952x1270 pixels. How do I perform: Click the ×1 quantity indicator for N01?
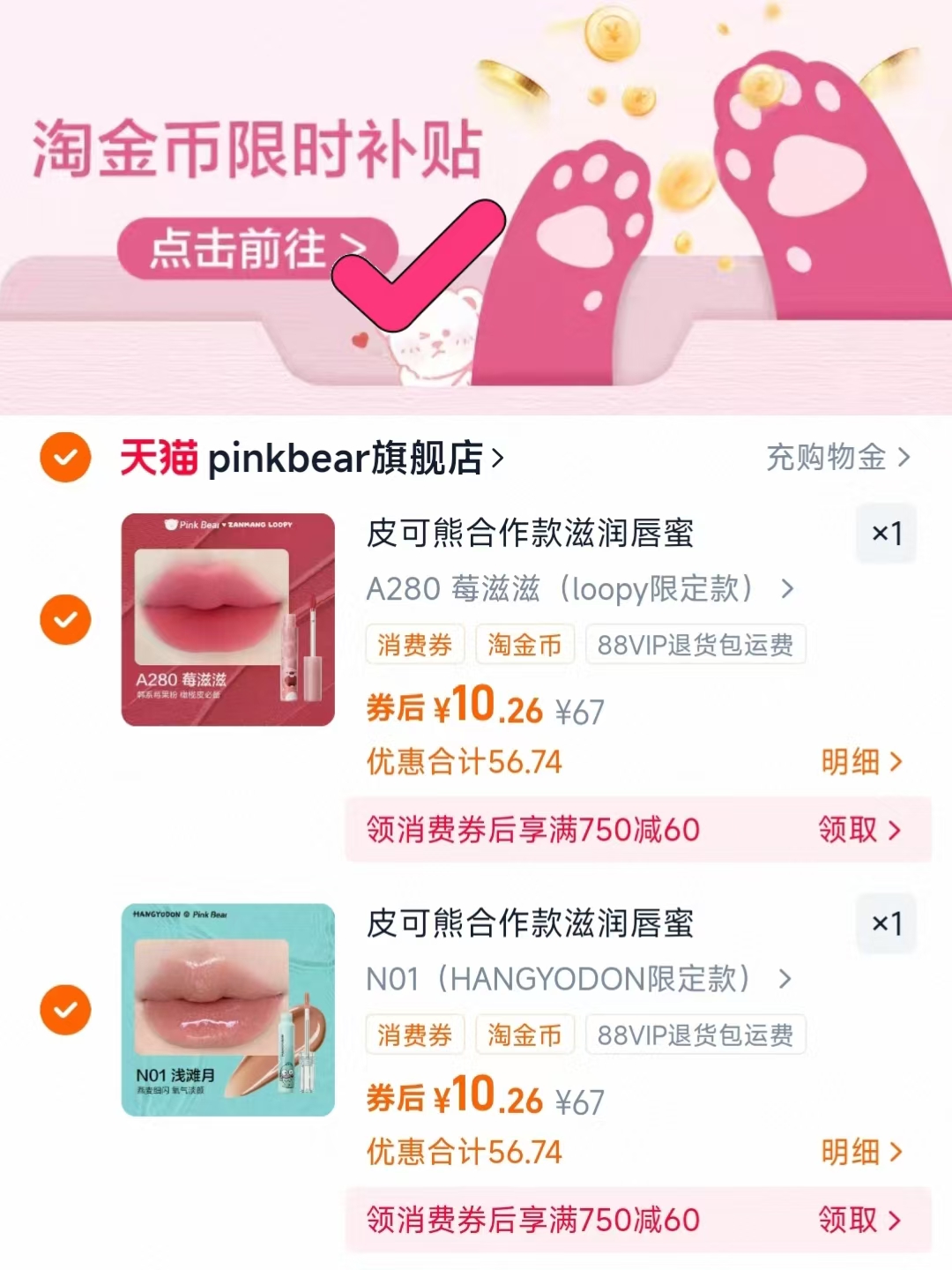pyautogui.click(x=886, y=923)
